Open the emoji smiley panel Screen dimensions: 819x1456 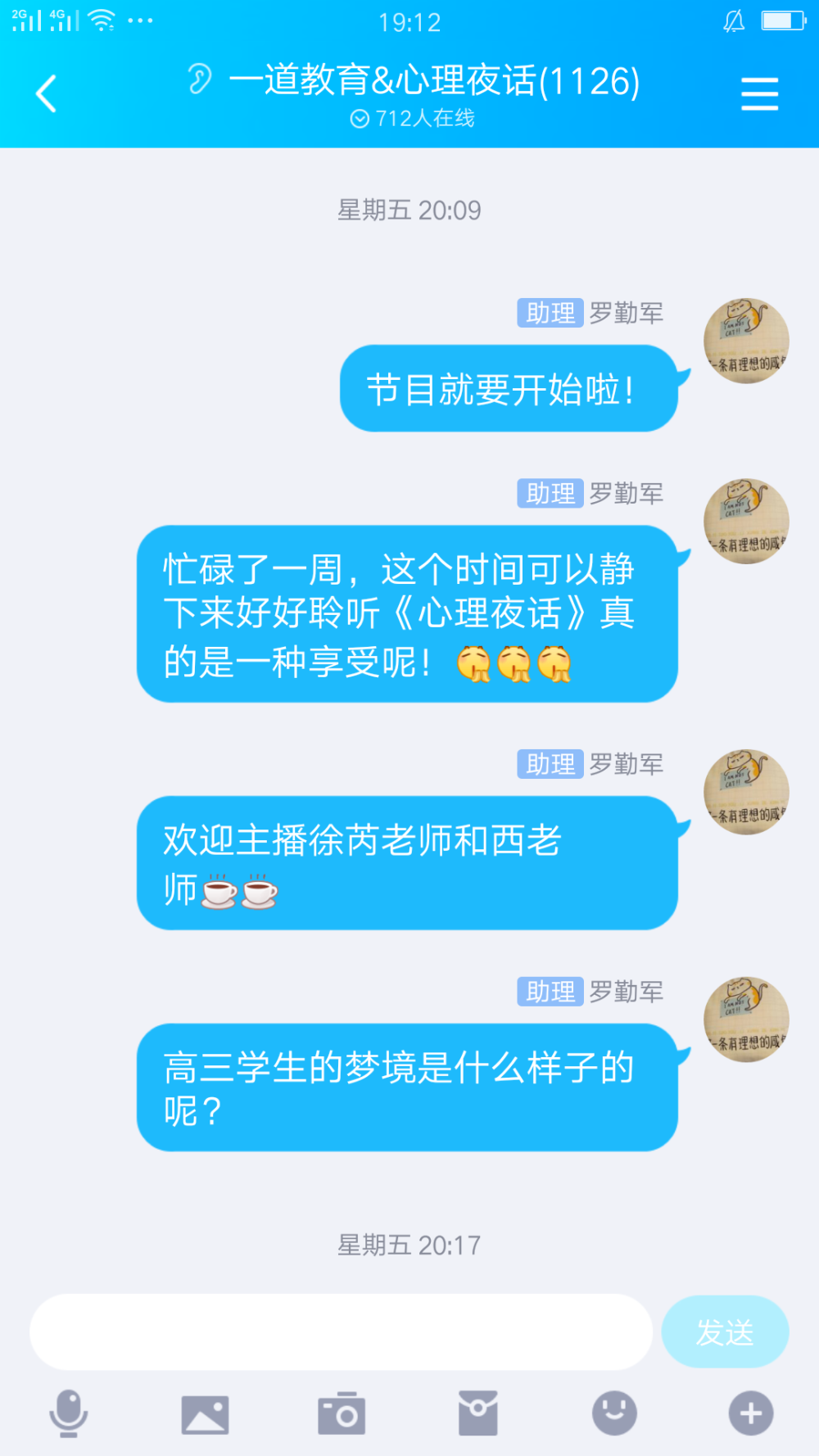[614, 1413]
